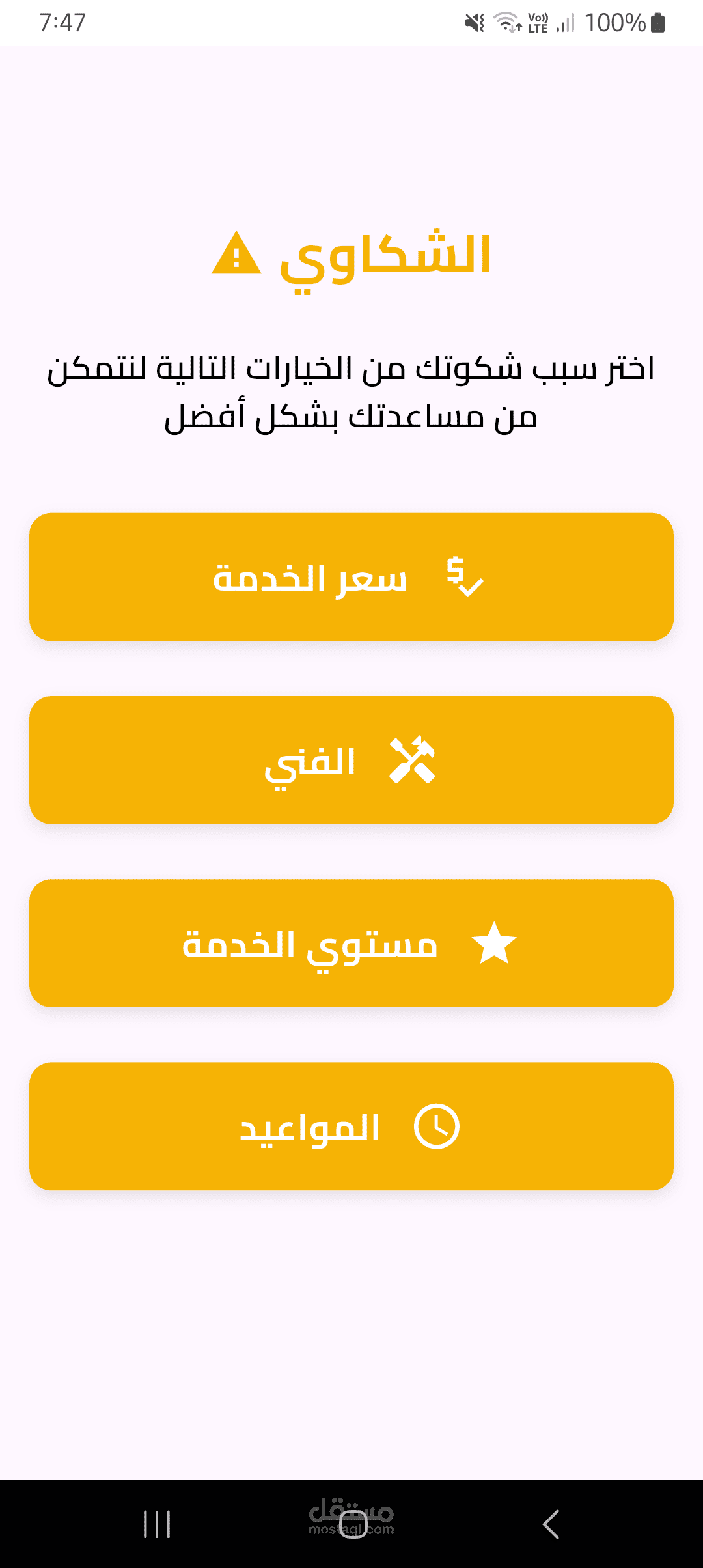Pick the المواعيد complaint reason
This screenshot has width=703, height=1568.
pyautogui.click(x=351, y=1127)
